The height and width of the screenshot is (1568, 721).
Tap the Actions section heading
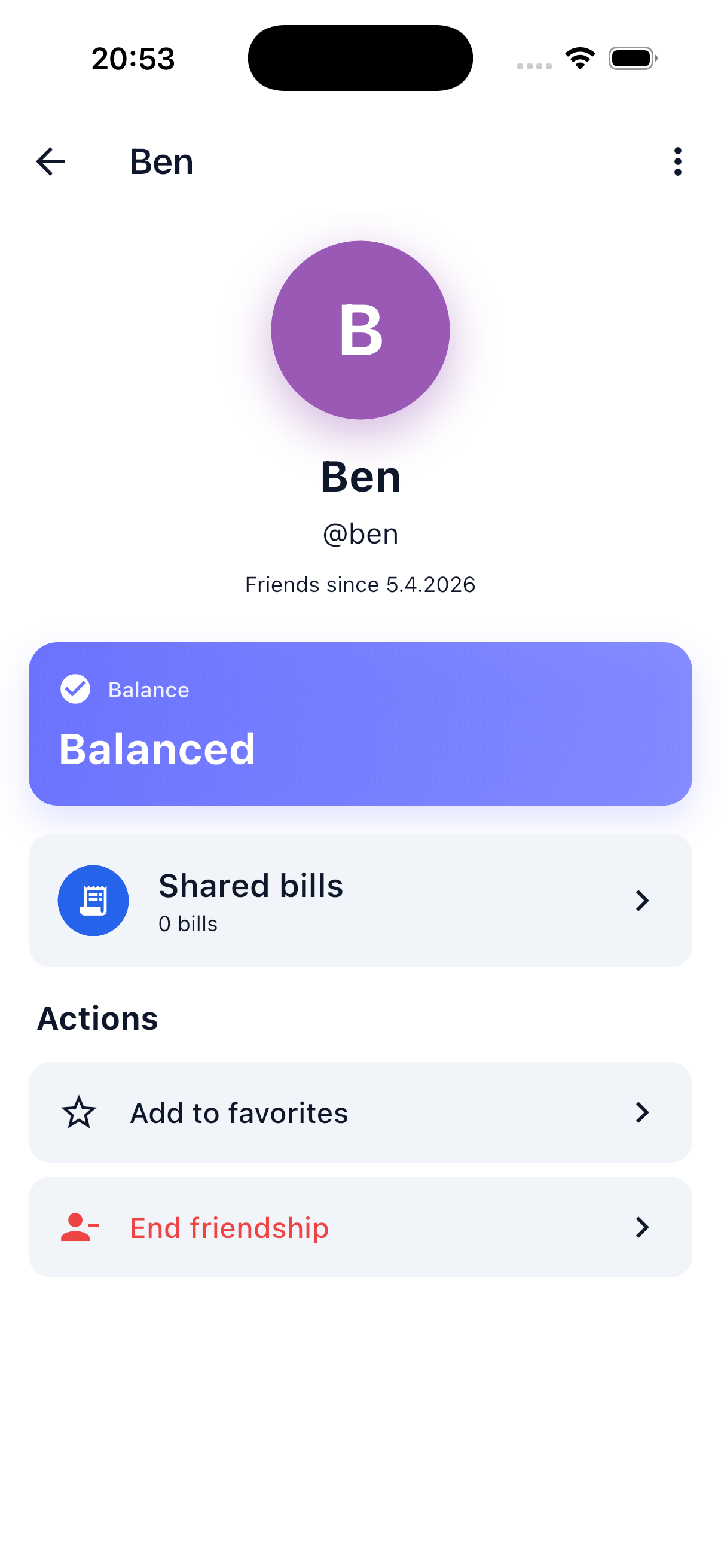click(97, 1018)
